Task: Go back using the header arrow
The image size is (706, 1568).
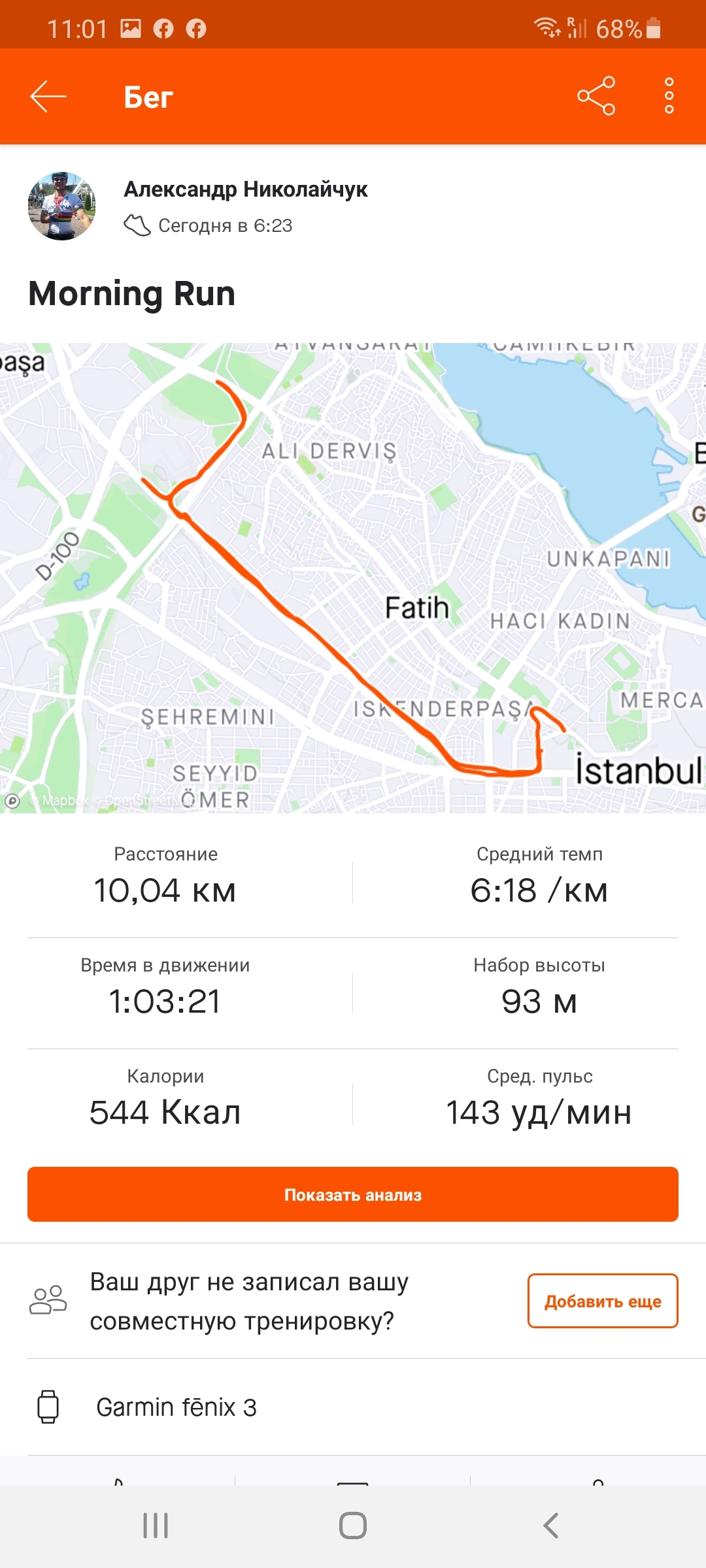Action: click(x=48, y=97)
